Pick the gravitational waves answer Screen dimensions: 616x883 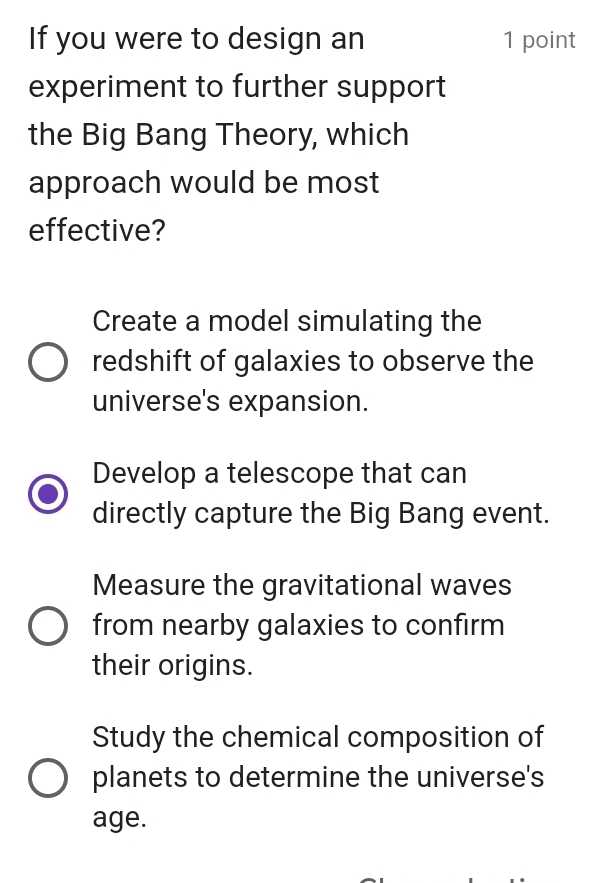point(48,626)
